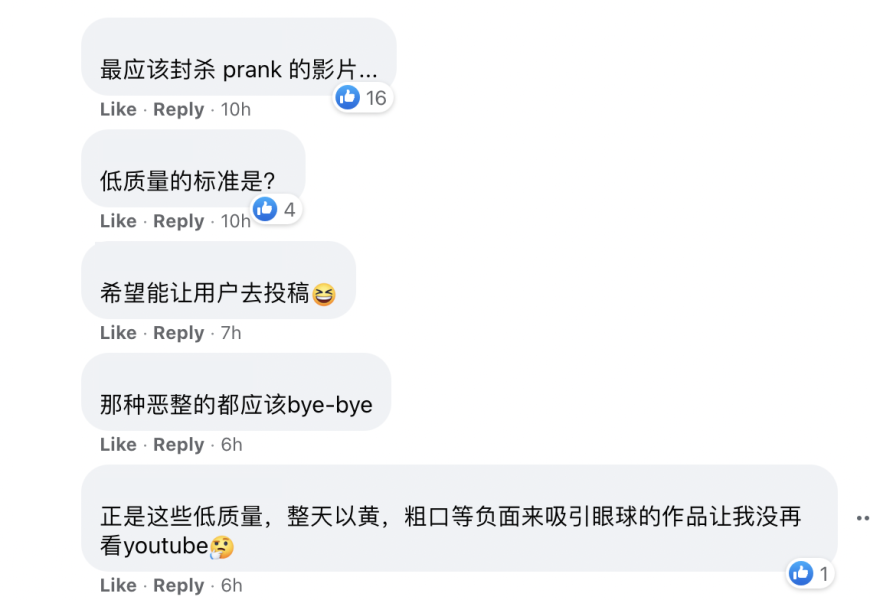Screen dimensions: 870x600
Task: View the 16 reactions on prank comment
Action: pos(362,97)
